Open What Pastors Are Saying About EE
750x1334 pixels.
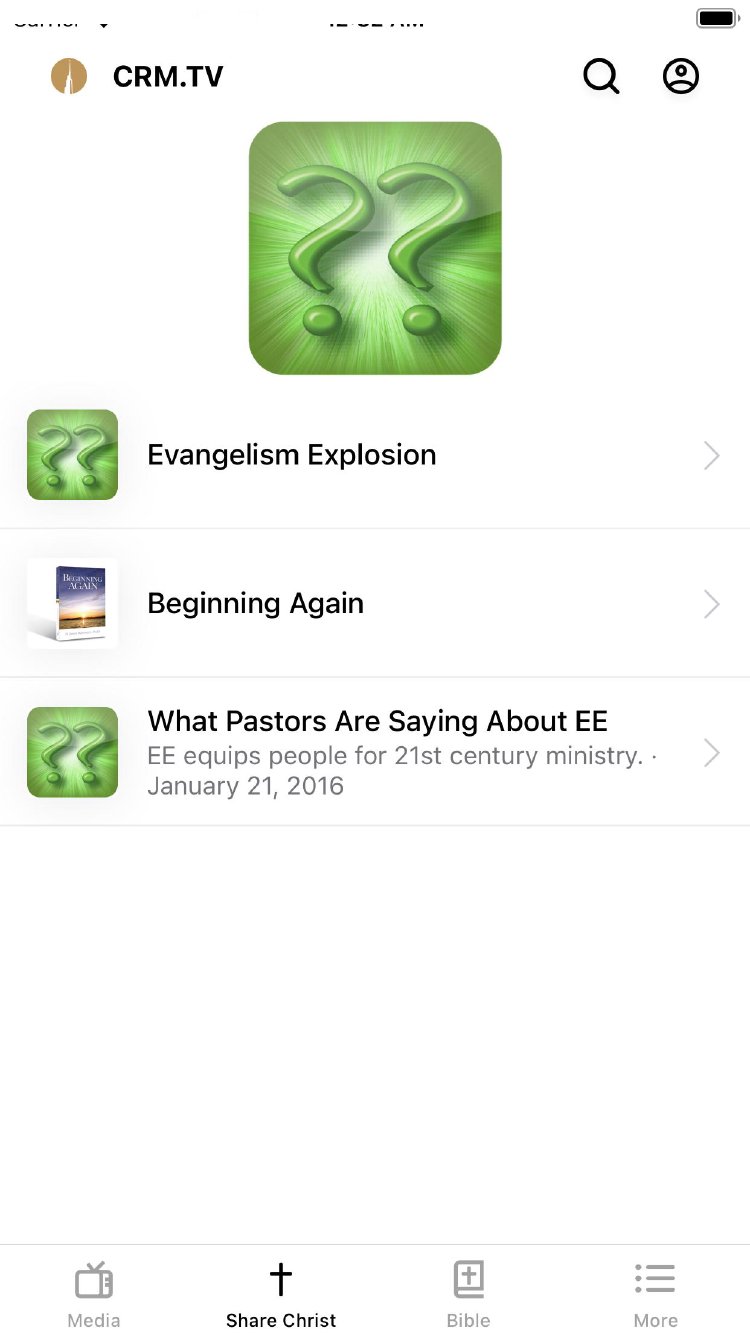coord(375,752)
